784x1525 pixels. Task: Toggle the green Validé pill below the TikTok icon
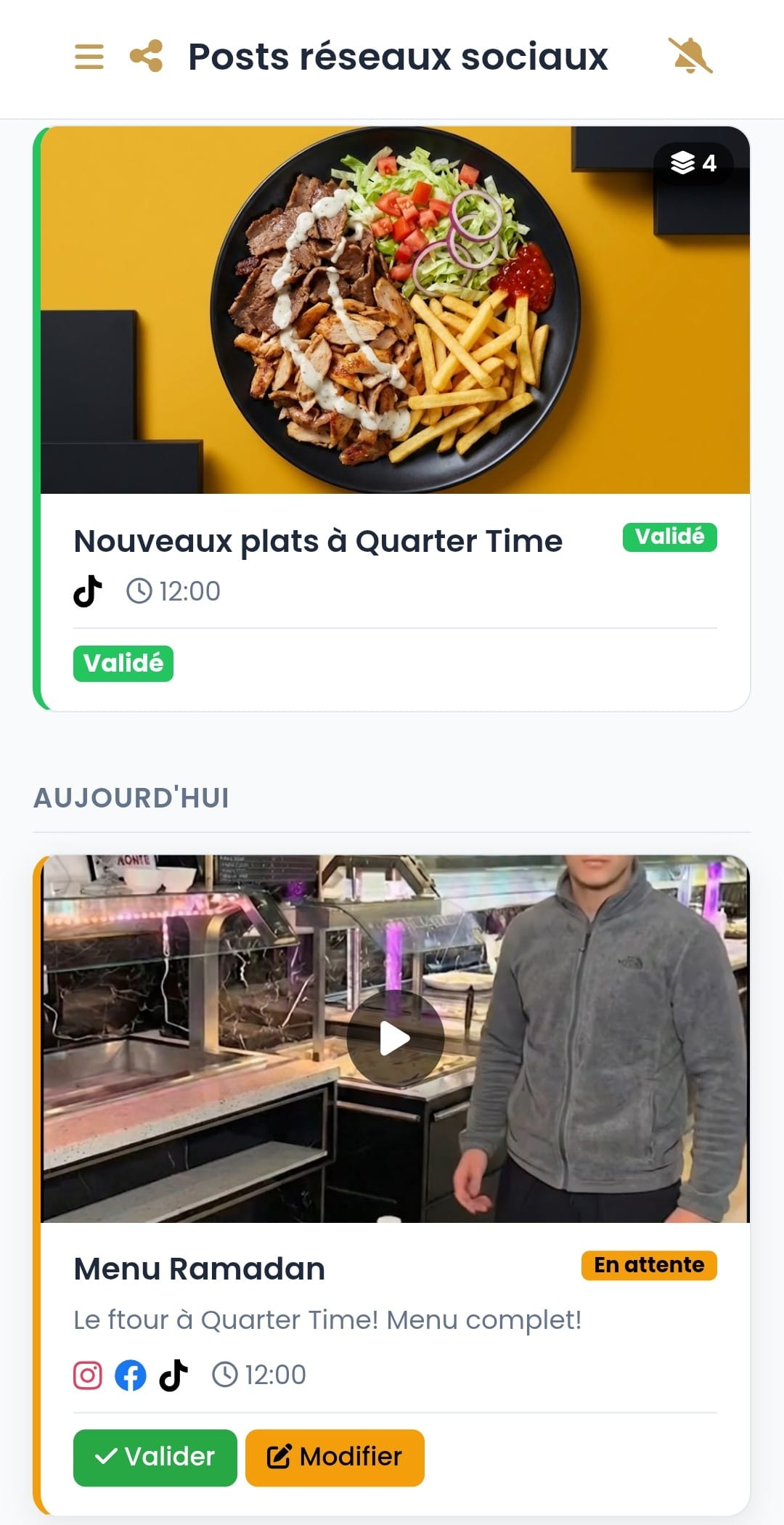[123, 663]
